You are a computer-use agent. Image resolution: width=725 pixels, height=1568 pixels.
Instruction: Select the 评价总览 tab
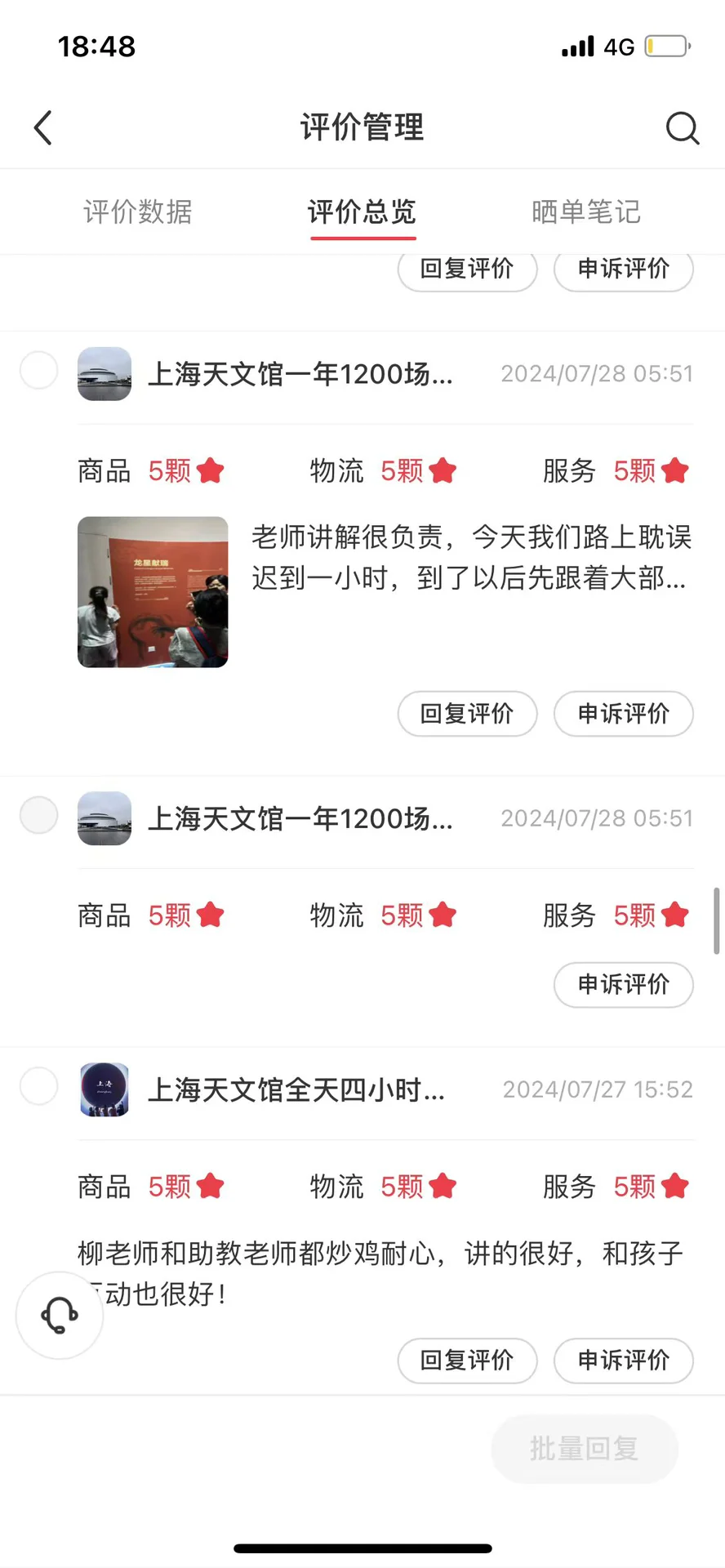click(x=362, y=212)
